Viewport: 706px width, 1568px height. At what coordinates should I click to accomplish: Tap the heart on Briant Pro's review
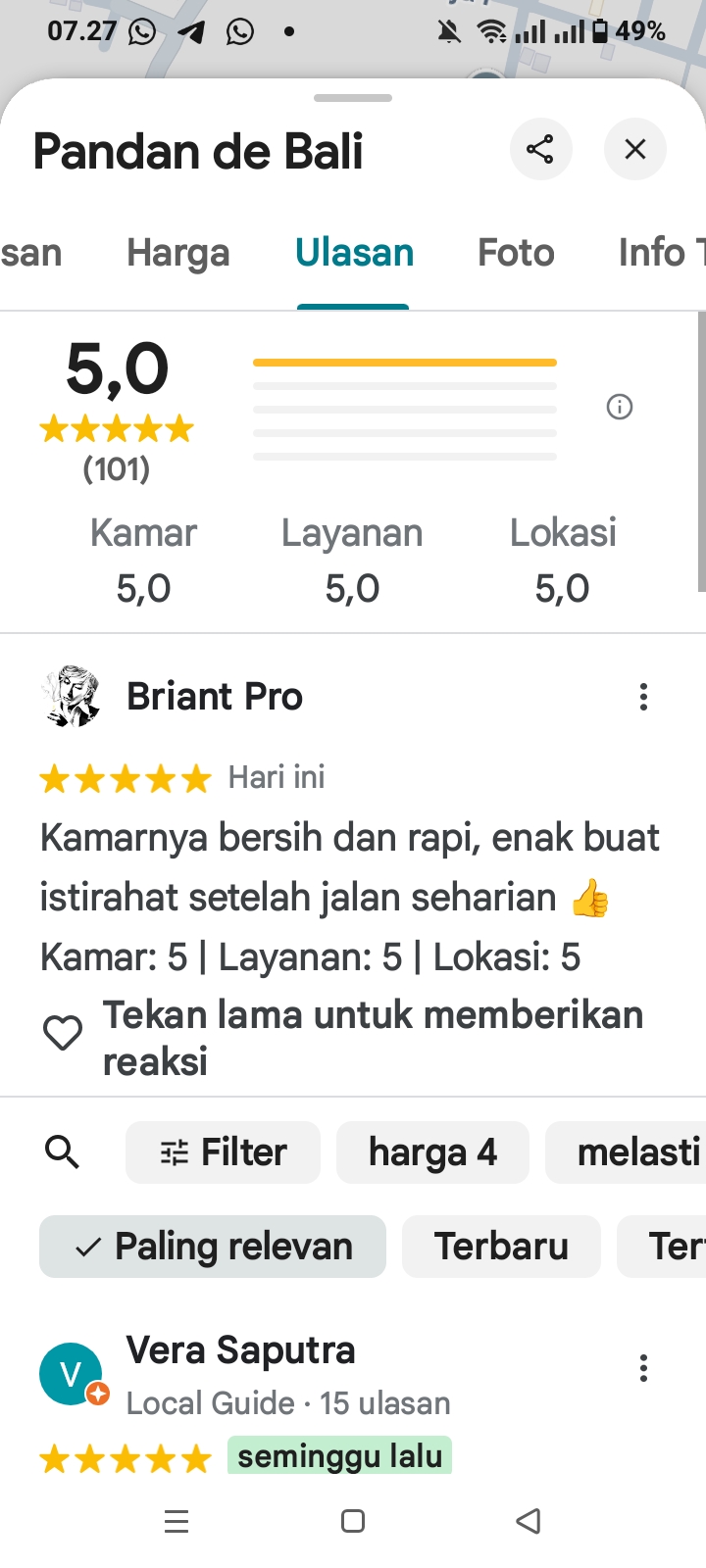point(63,1034)
